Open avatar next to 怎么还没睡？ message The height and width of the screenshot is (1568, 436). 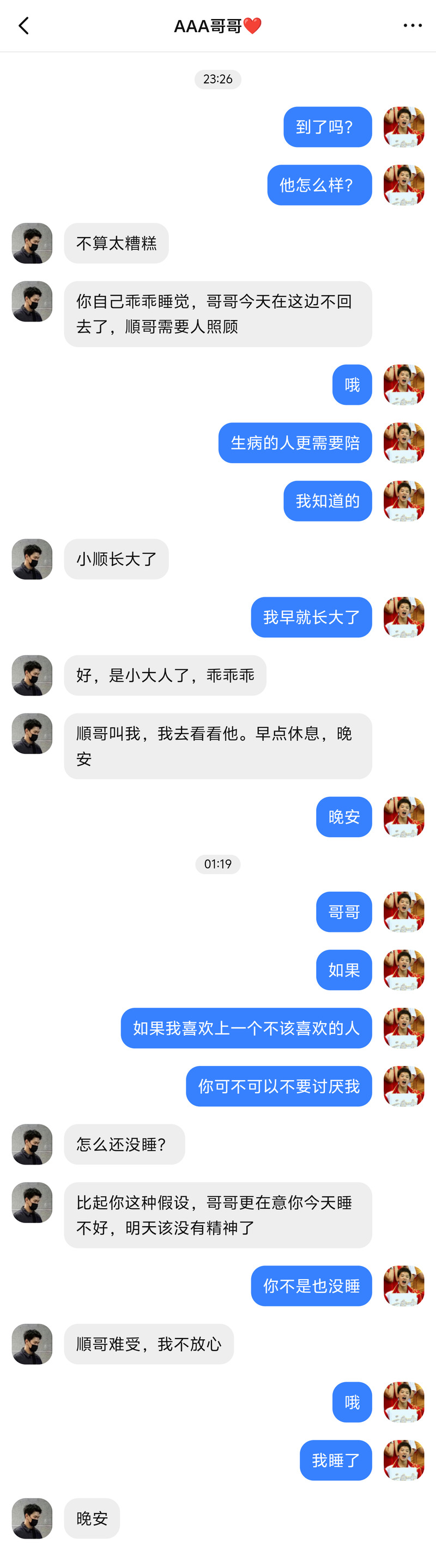click(32, 1144)
